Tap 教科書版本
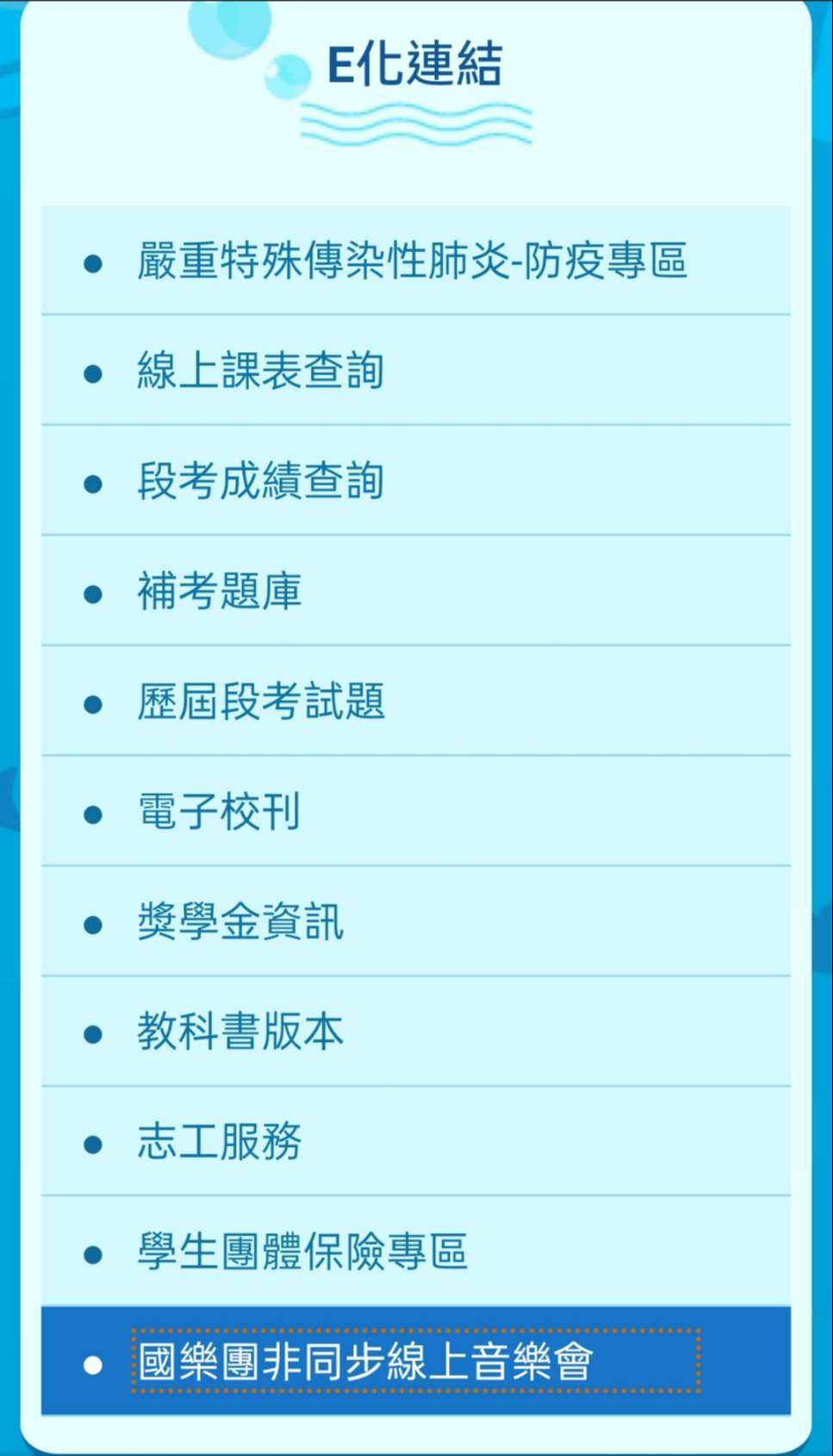833x1456 pixels. (240, 1031)
